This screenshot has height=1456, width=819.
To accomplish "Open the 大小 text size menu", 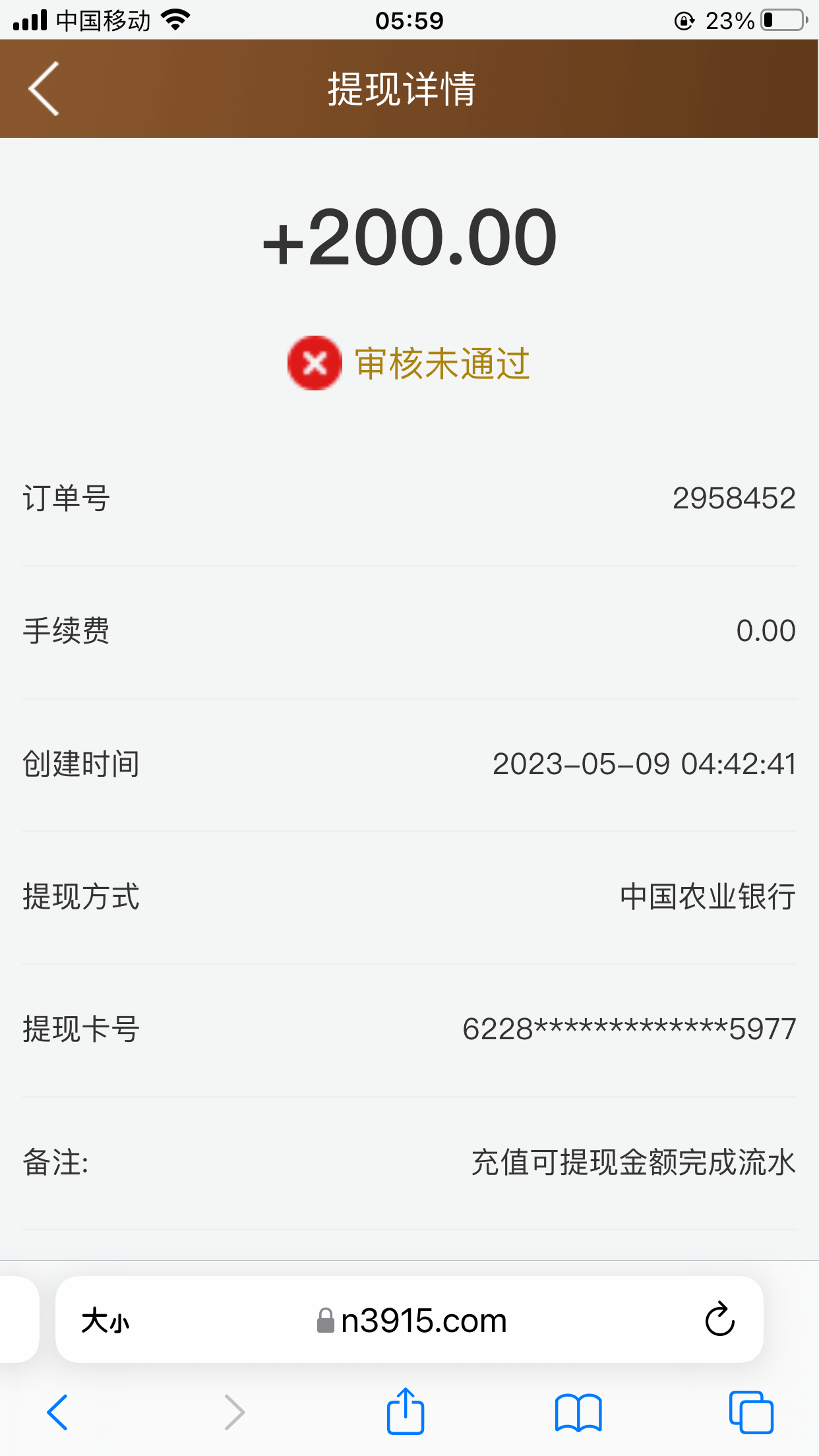I will coord(106,1321).
